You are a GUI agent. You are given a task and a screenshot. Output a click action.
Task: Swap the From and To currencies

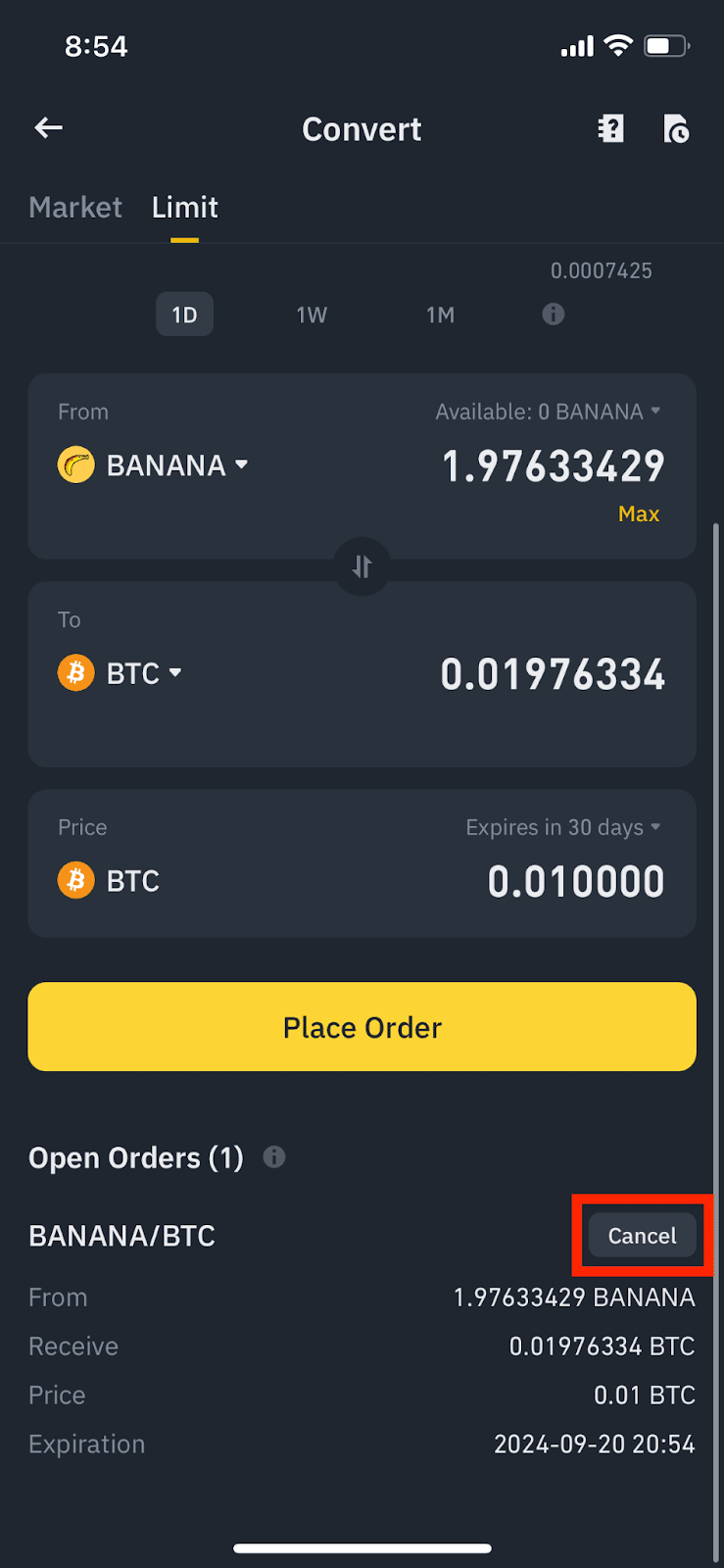pyautogui.click(x=362, y=566)
